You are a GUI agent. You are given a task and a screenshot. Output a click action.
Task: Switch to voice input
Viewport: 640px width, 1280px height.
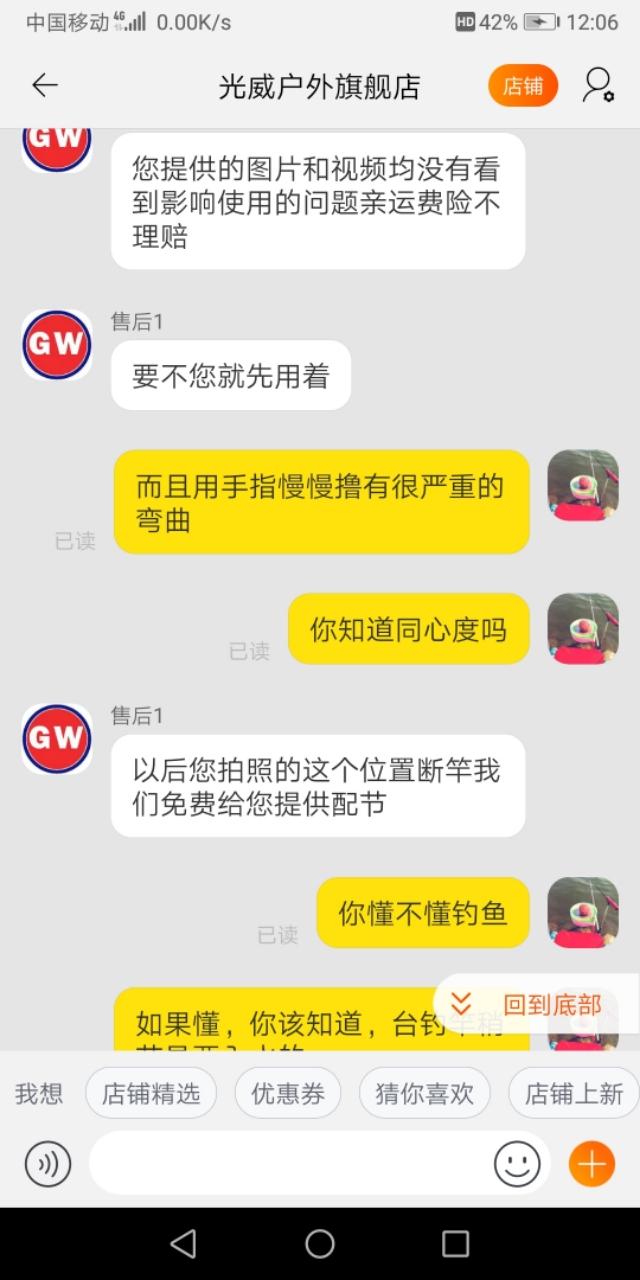(x=48, y=1164)
